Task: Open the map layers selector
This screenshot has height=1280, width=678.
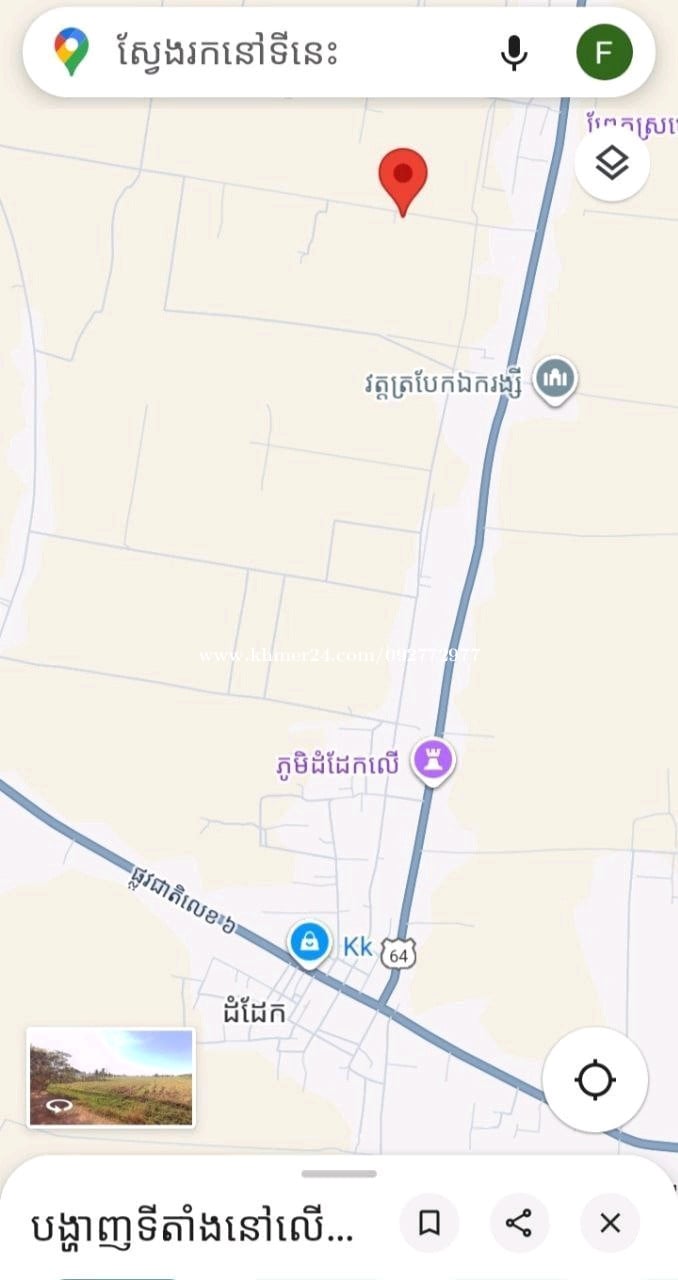Action: point(611,163)
